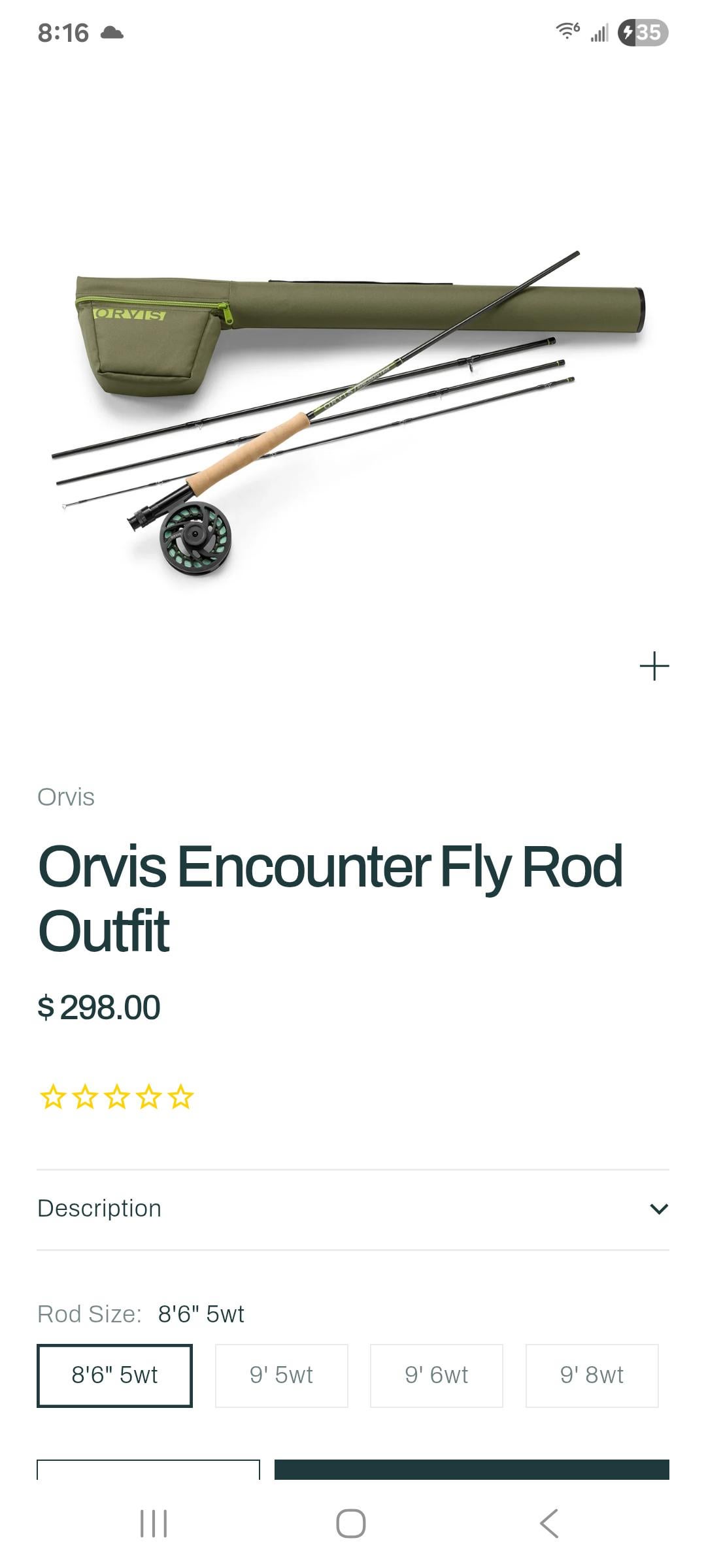Open the Orvis brand link
This screenshot has width=706, height=1568.
coord(66,797)
